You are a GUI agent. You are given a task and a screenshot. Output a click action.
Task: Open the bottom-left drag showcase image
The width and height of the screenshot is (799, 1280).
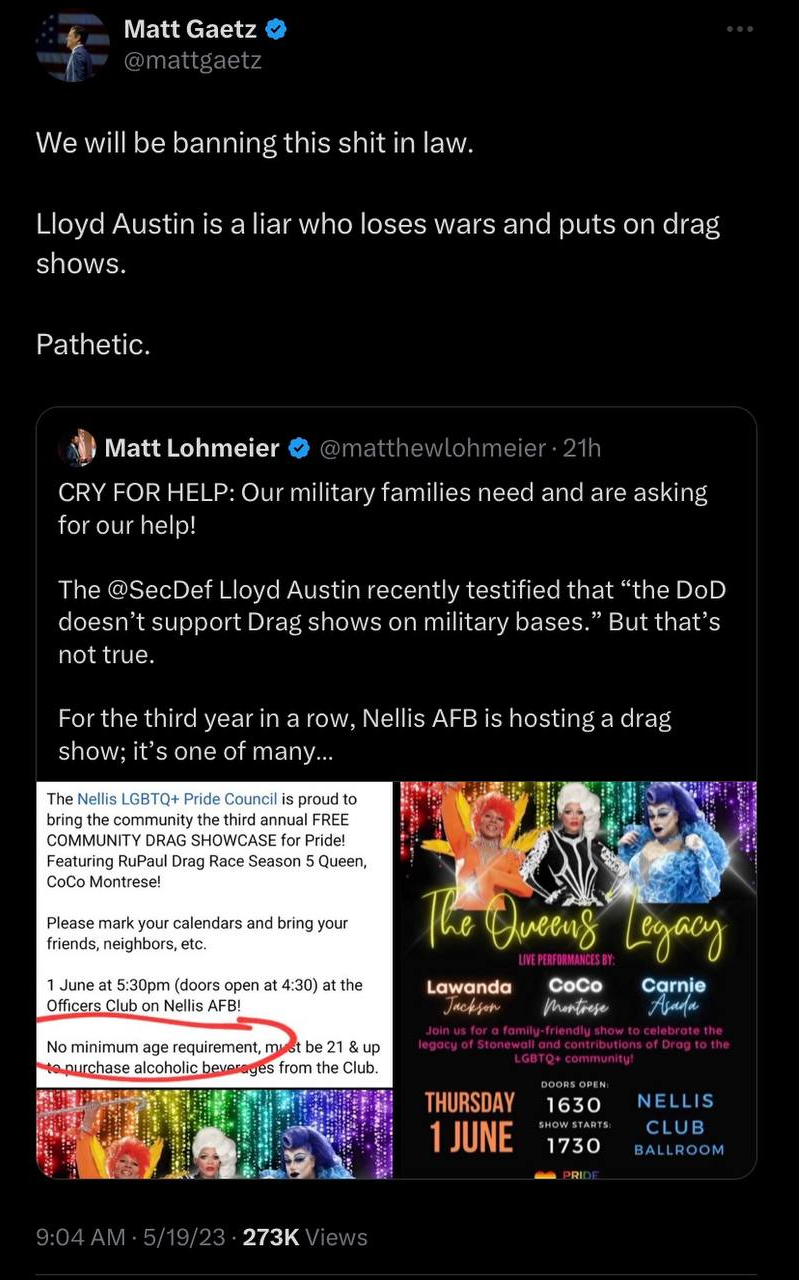pyautogui.click(x=214, y=1135)
